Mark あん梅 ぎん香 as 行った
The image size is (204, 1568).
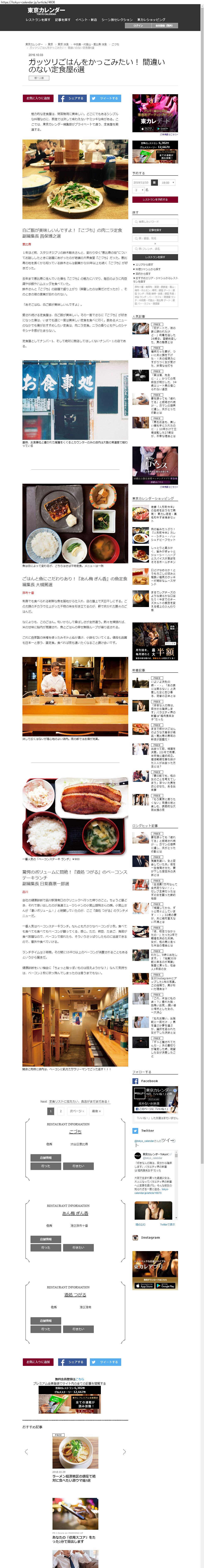[45, 1247]
